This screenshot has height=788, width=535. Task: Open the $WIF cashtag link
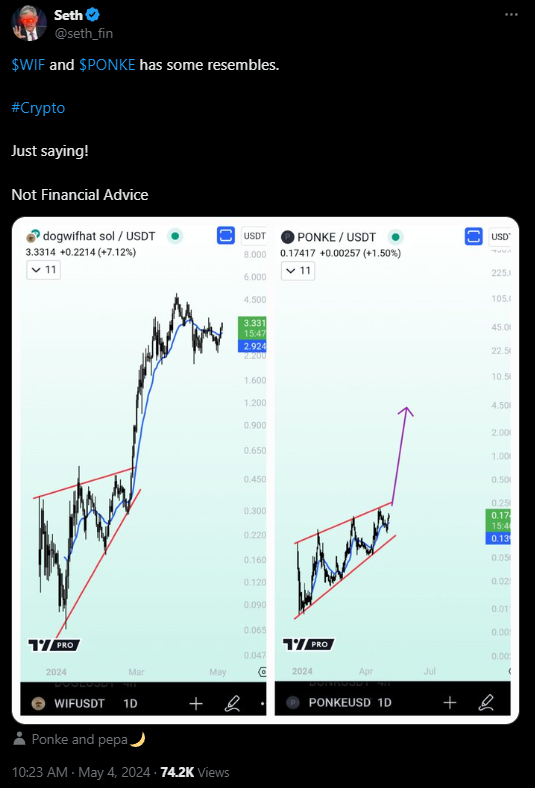click(28, 65)
